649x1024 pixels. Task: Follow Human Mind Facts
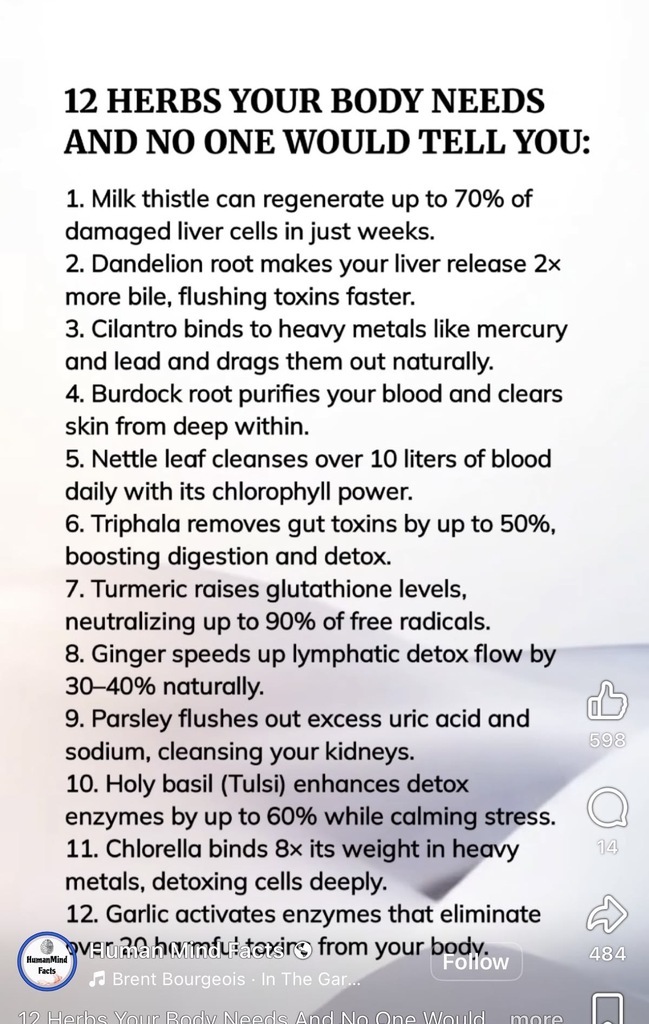click(476, 962)
